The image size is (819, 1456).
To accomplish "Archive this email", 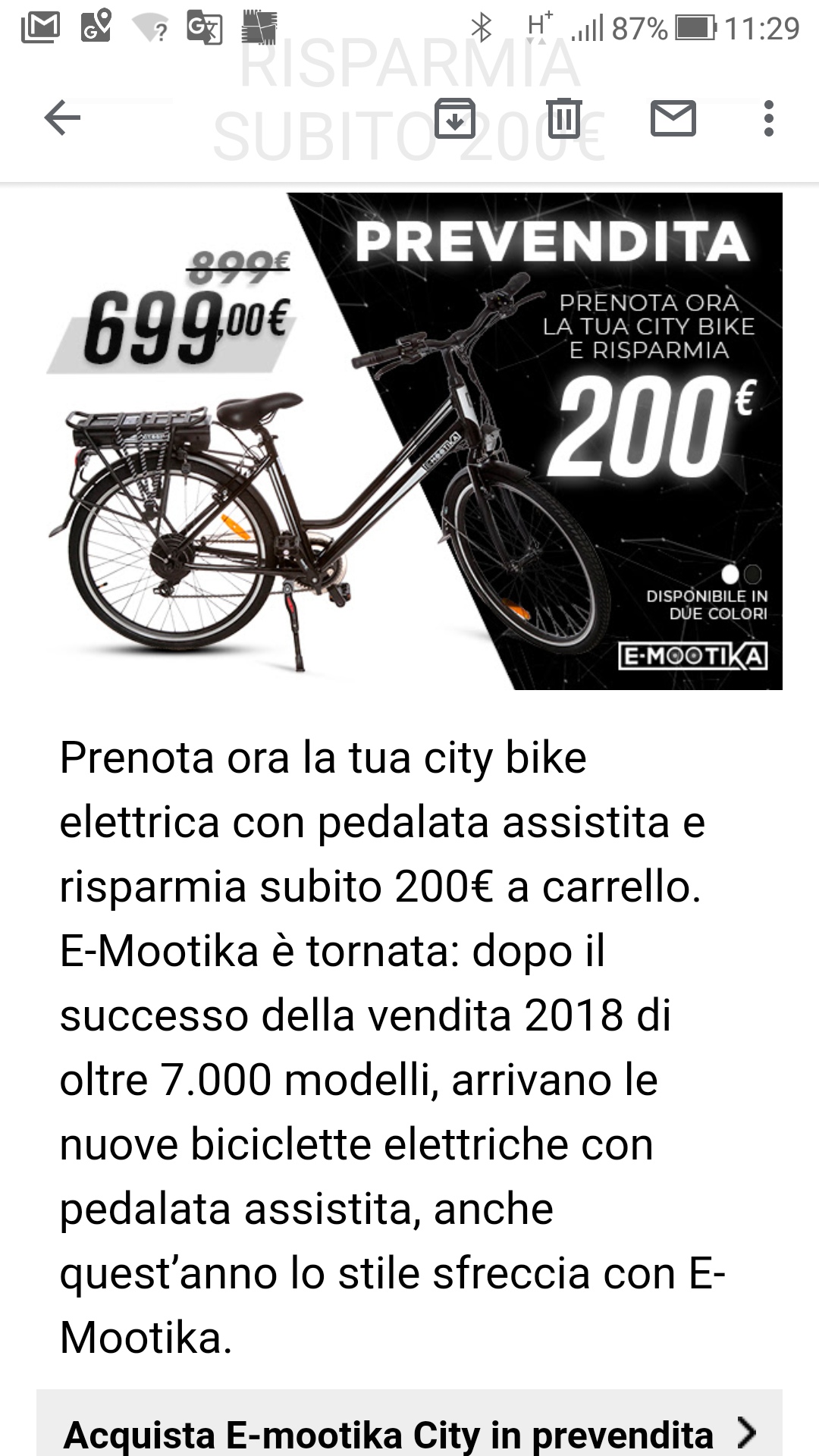I will (455, 119).
